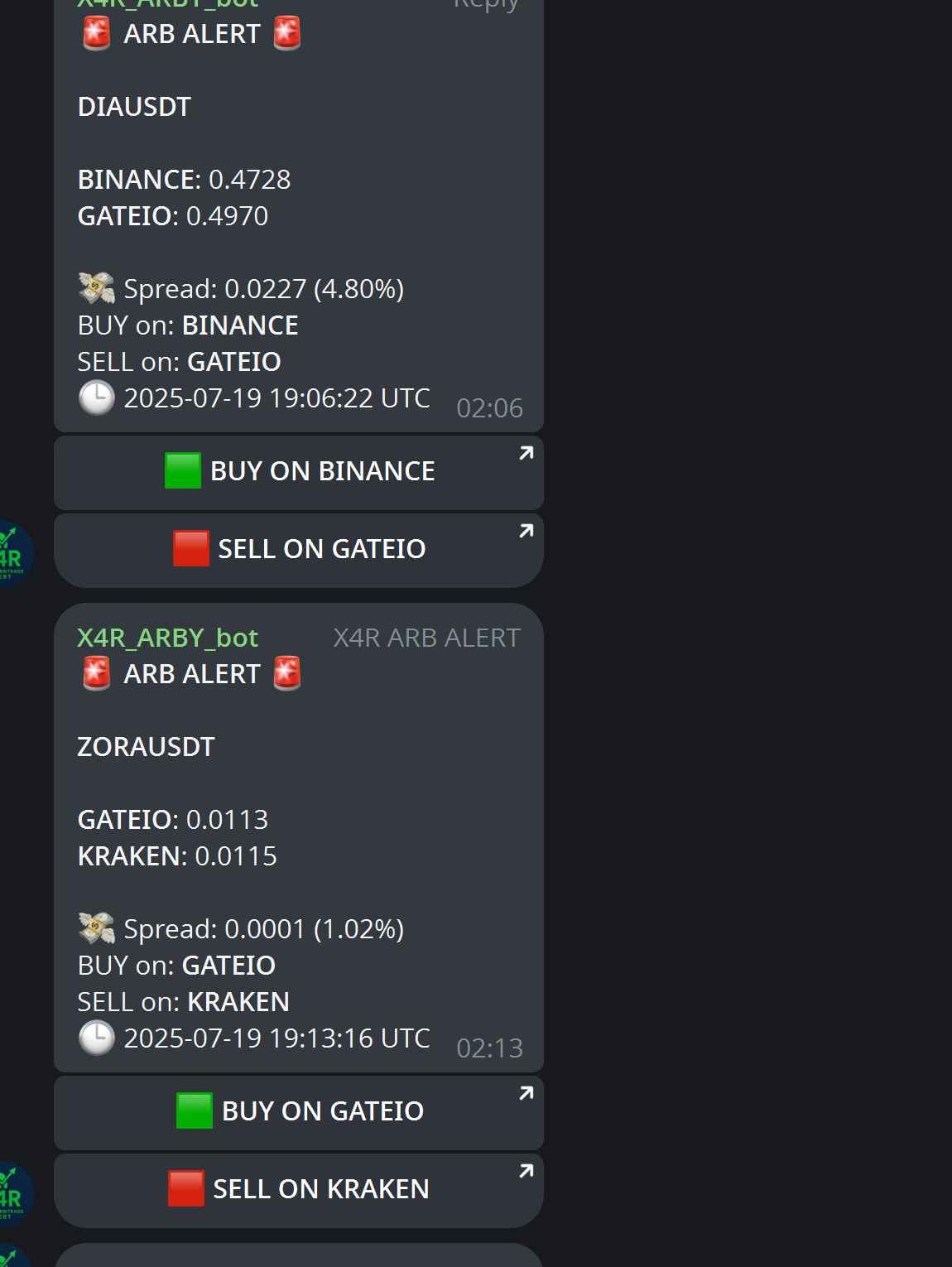Click the external-link arrow on BUY ON BINANCE

coord(525,453)
